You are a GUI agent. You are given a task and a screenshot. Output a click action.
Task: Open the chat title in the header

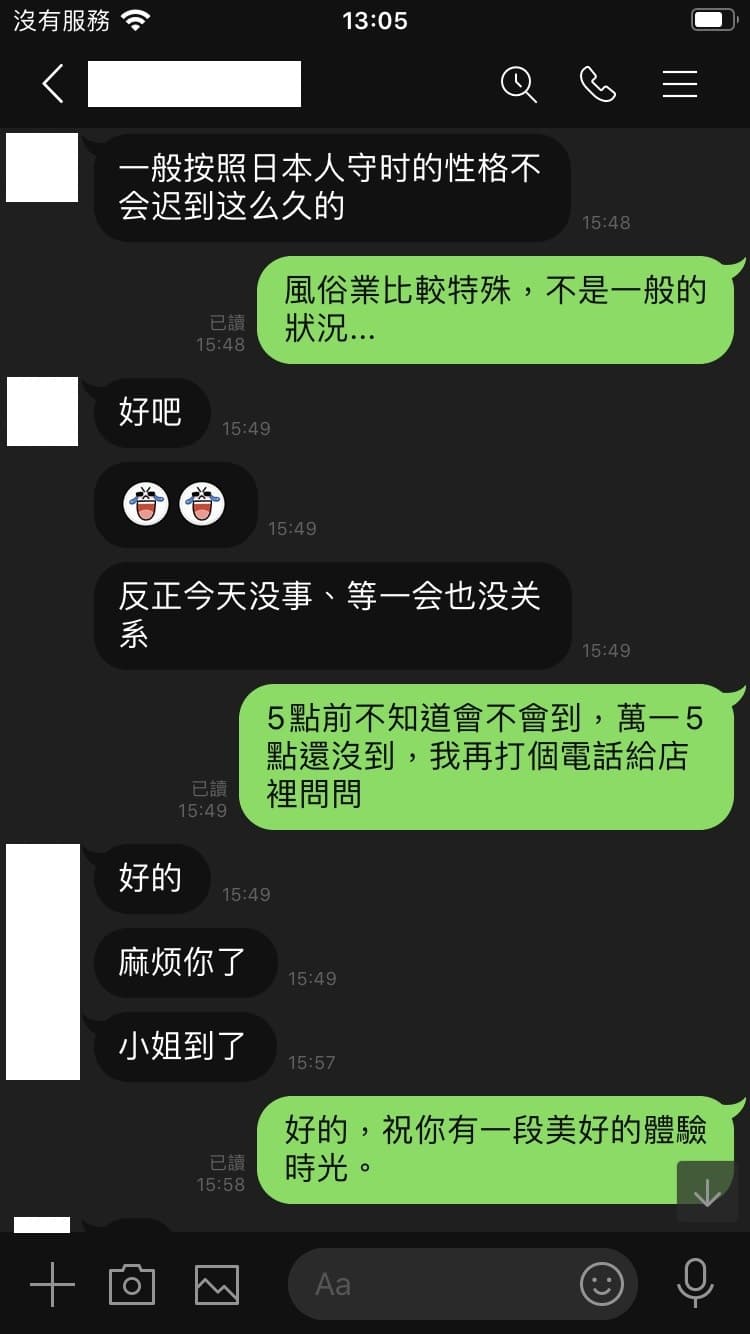(194, 84)
